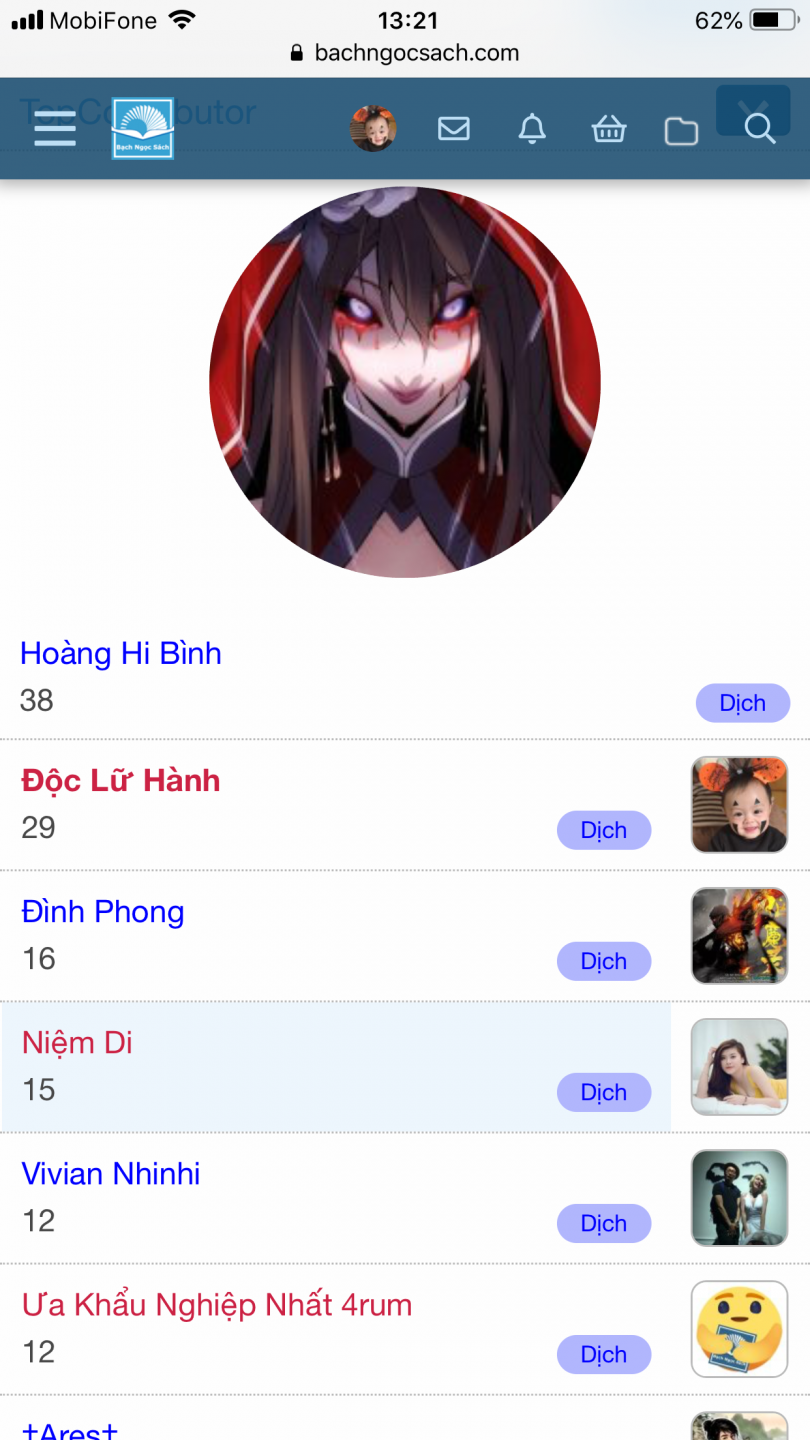Open the shopping basket icon
Image resolution: width=810 pixels, height=1440 pixels.
608,130
